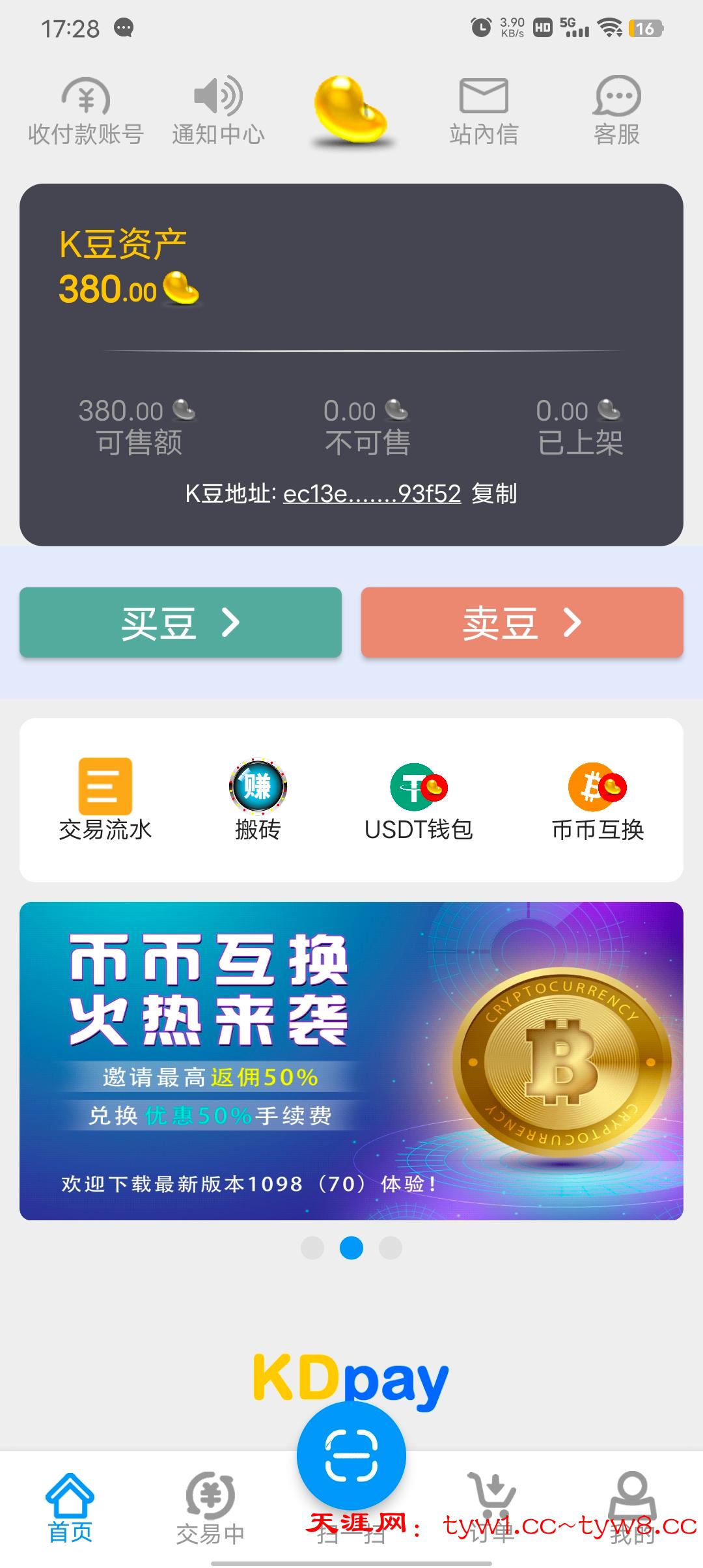
Task: Expand the shortened K豆地址 text
Action: point(371,495)
